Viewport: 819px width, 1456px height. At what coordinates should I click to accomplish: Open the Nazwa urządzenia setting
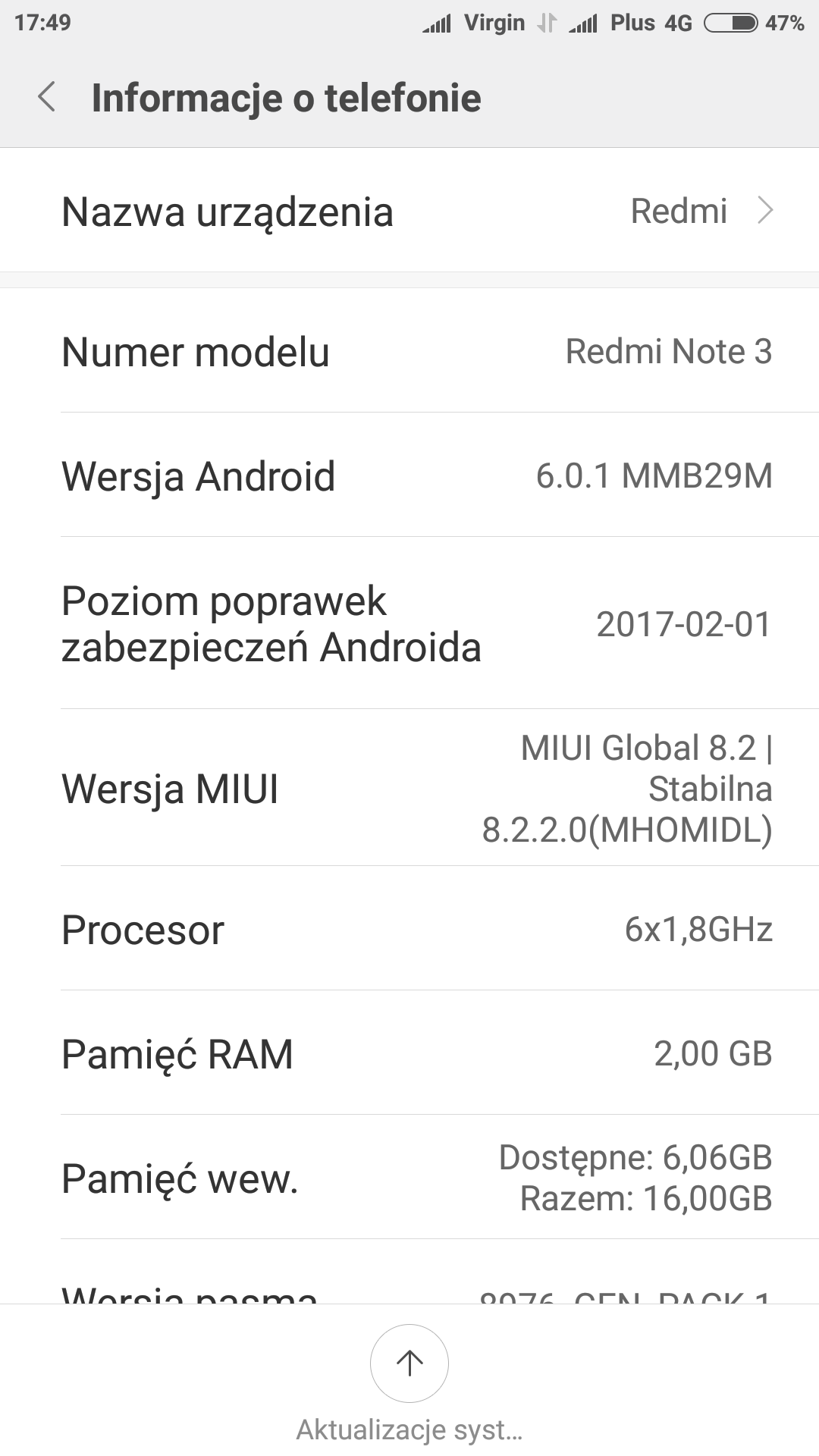point(409,211)
